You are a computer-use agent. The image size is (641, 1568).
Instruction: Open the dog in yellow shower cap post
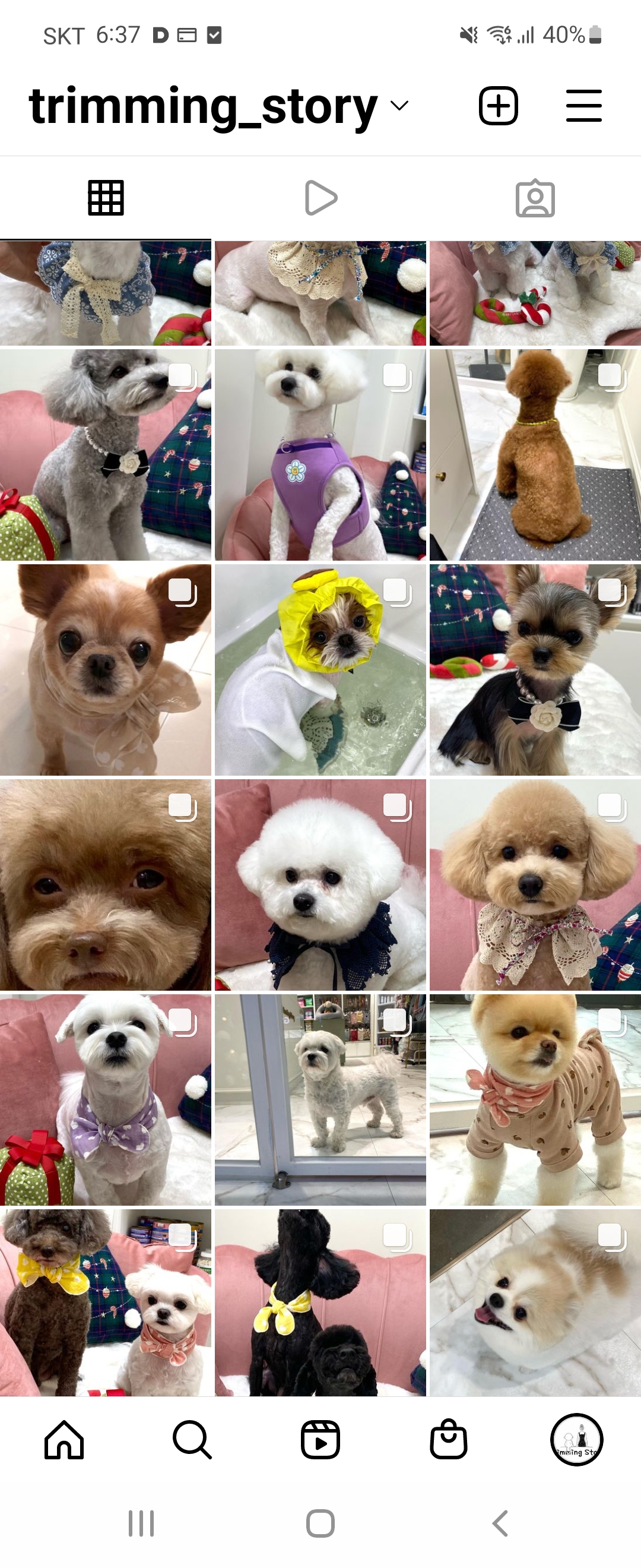(320, 669)
